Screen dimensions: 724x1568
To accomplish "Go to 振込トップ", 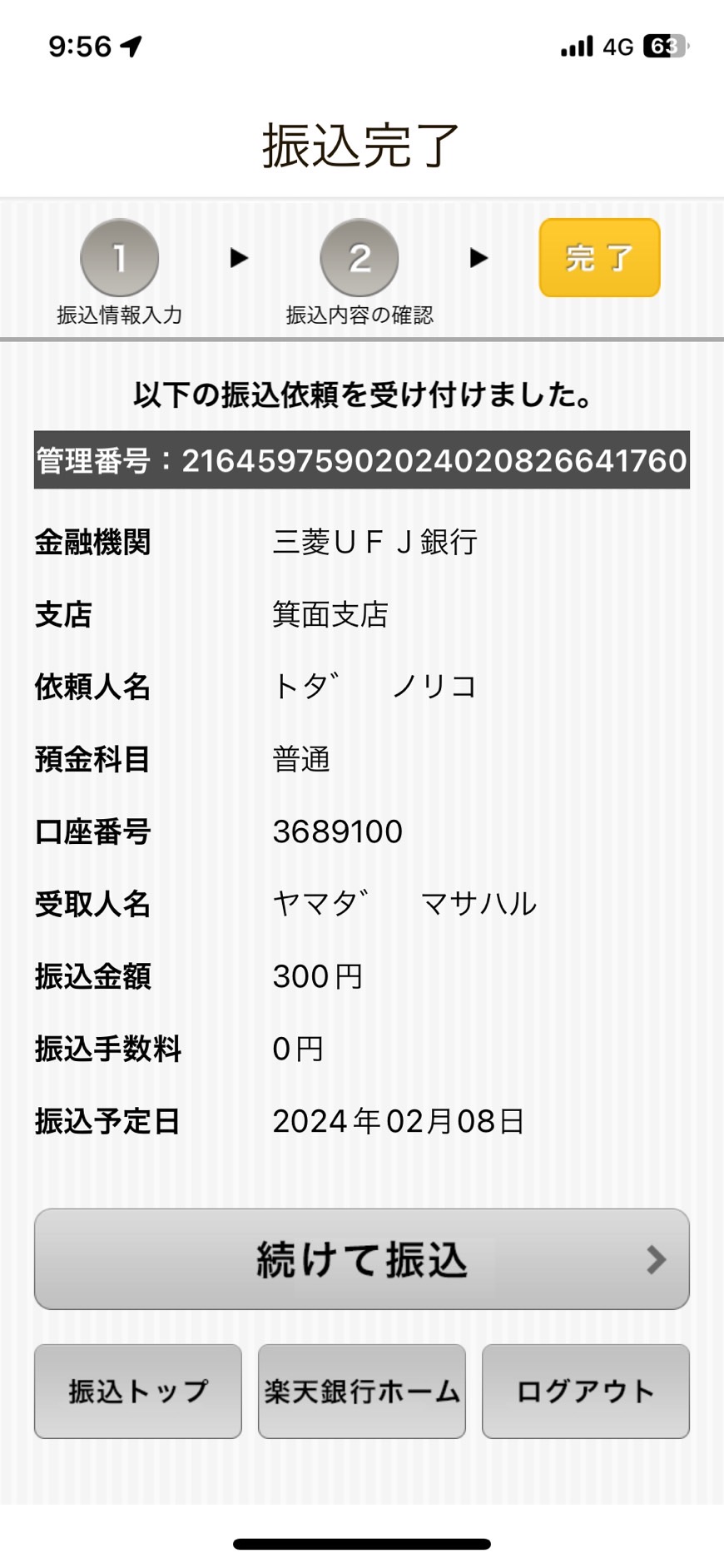I will [138, 1391].
